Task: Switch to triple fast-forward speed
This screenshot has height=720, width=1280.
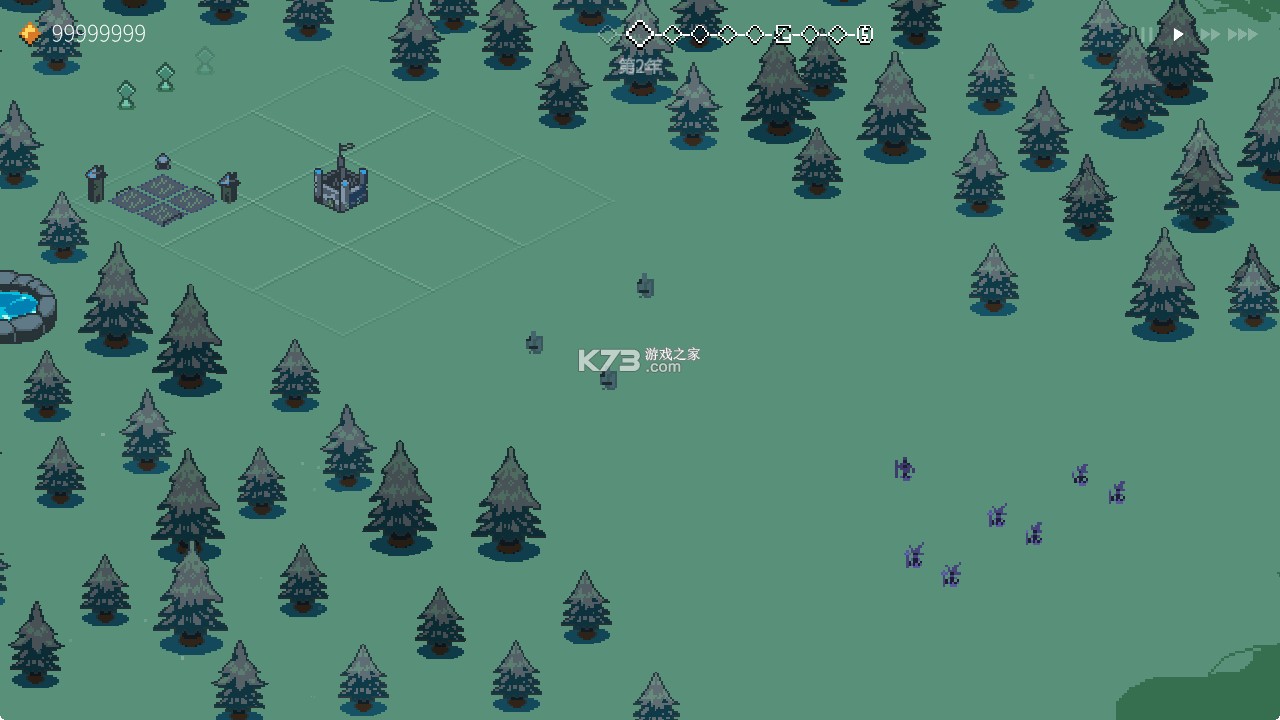Action: pyautogui.click(x=1243, y=34)
